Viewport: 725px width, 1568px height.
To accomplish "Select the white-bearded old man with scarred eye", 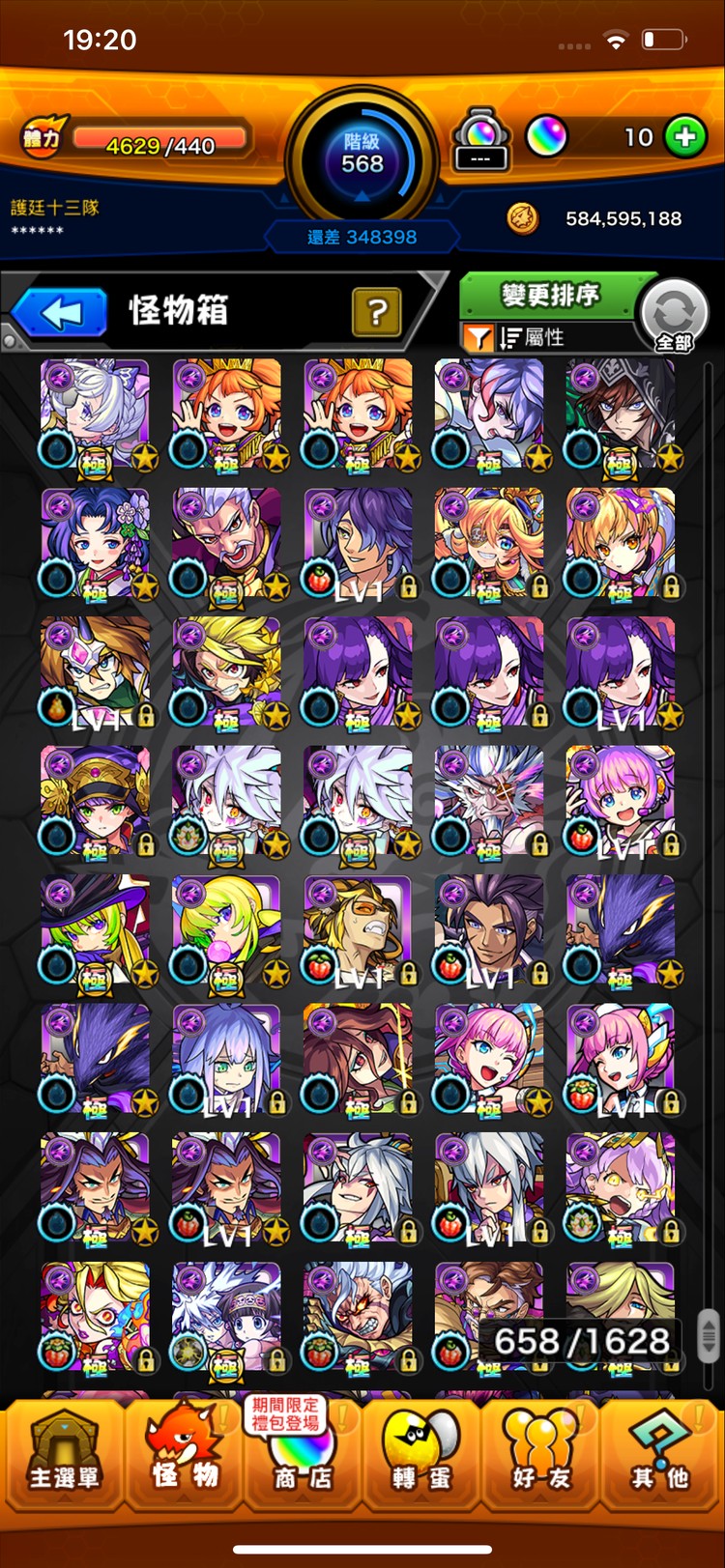I will (x=489, y=802).
